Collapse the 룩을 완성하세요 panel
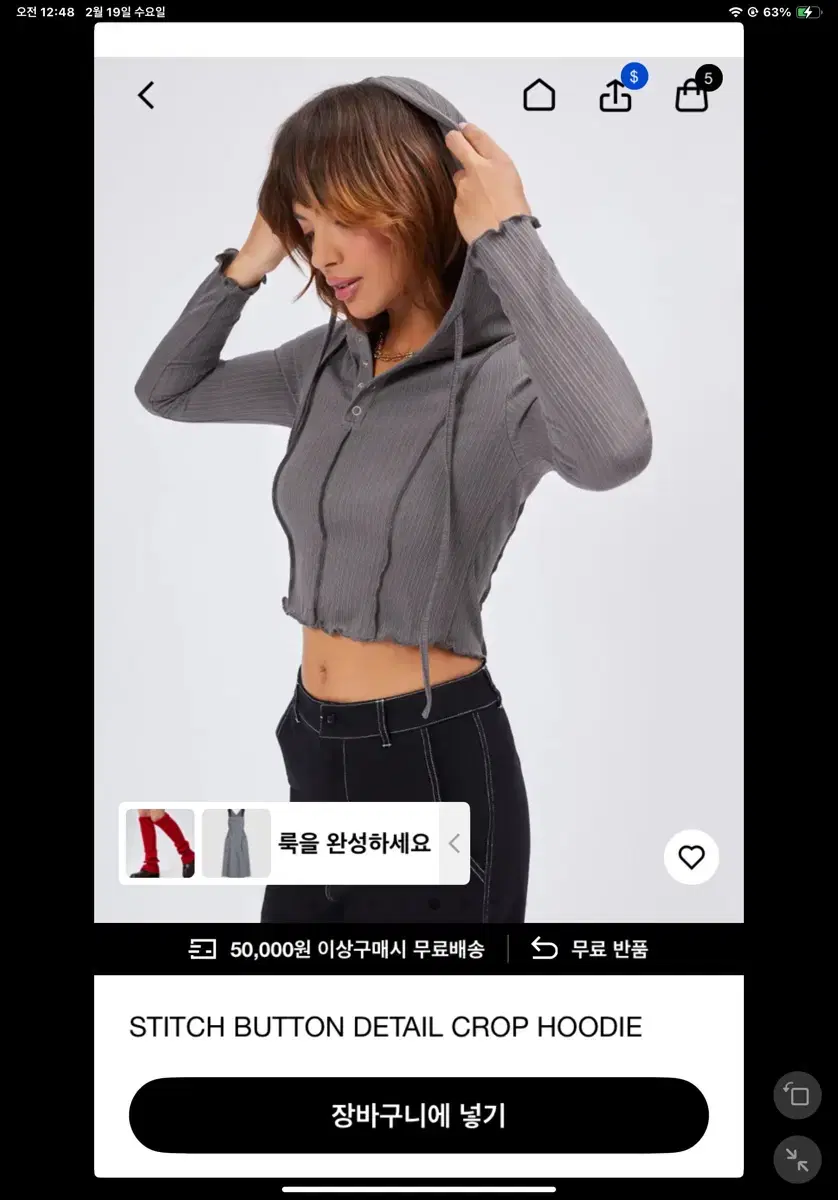The width and height of the screenshot is (838, 1200). [x=454, y=843]
